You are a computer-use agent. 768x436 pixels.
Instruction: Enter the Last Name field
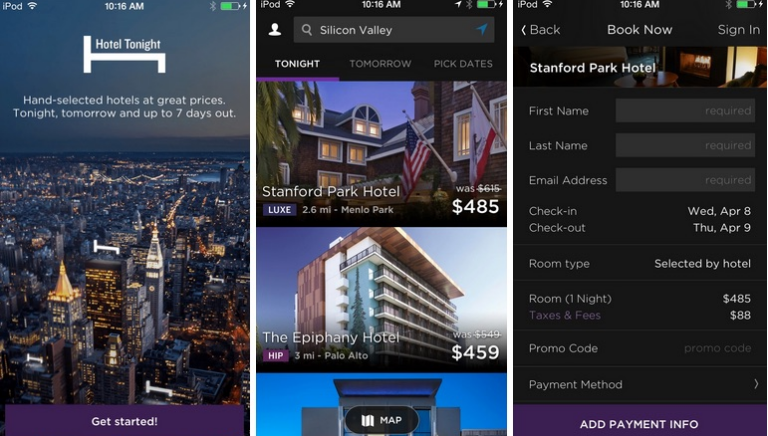(685, 146)
